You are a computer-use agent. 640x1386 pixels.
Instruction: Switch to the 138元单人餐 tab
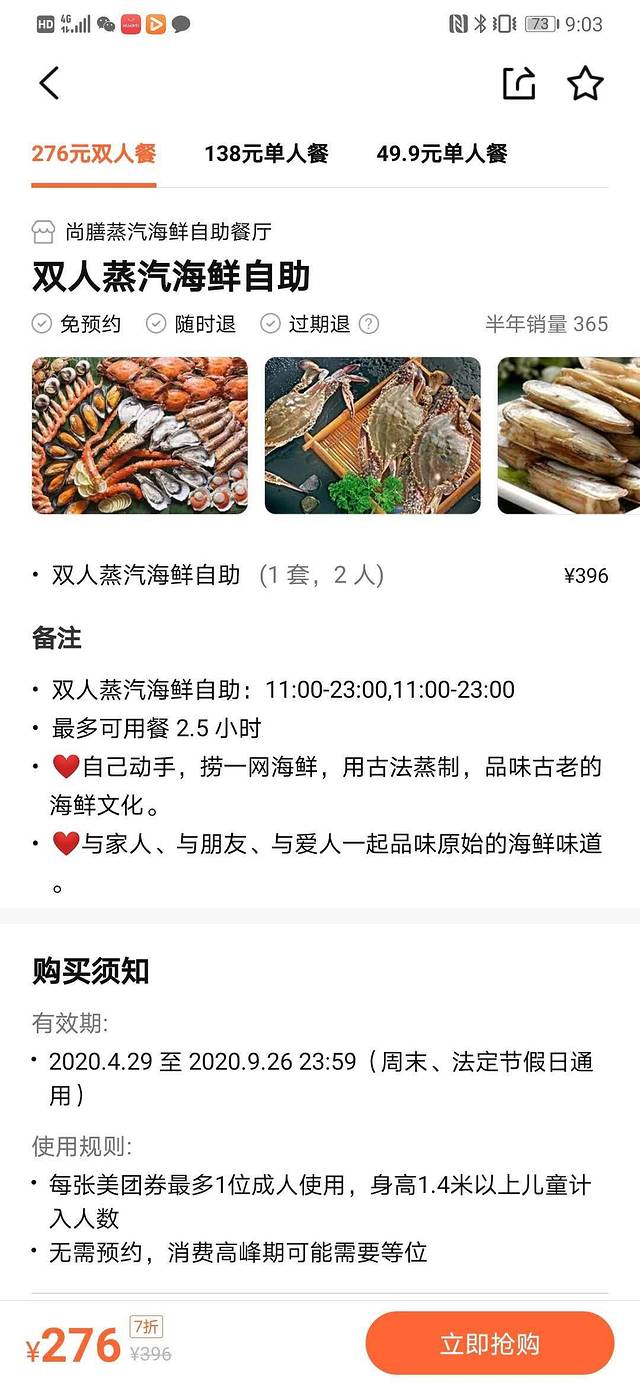266,154
